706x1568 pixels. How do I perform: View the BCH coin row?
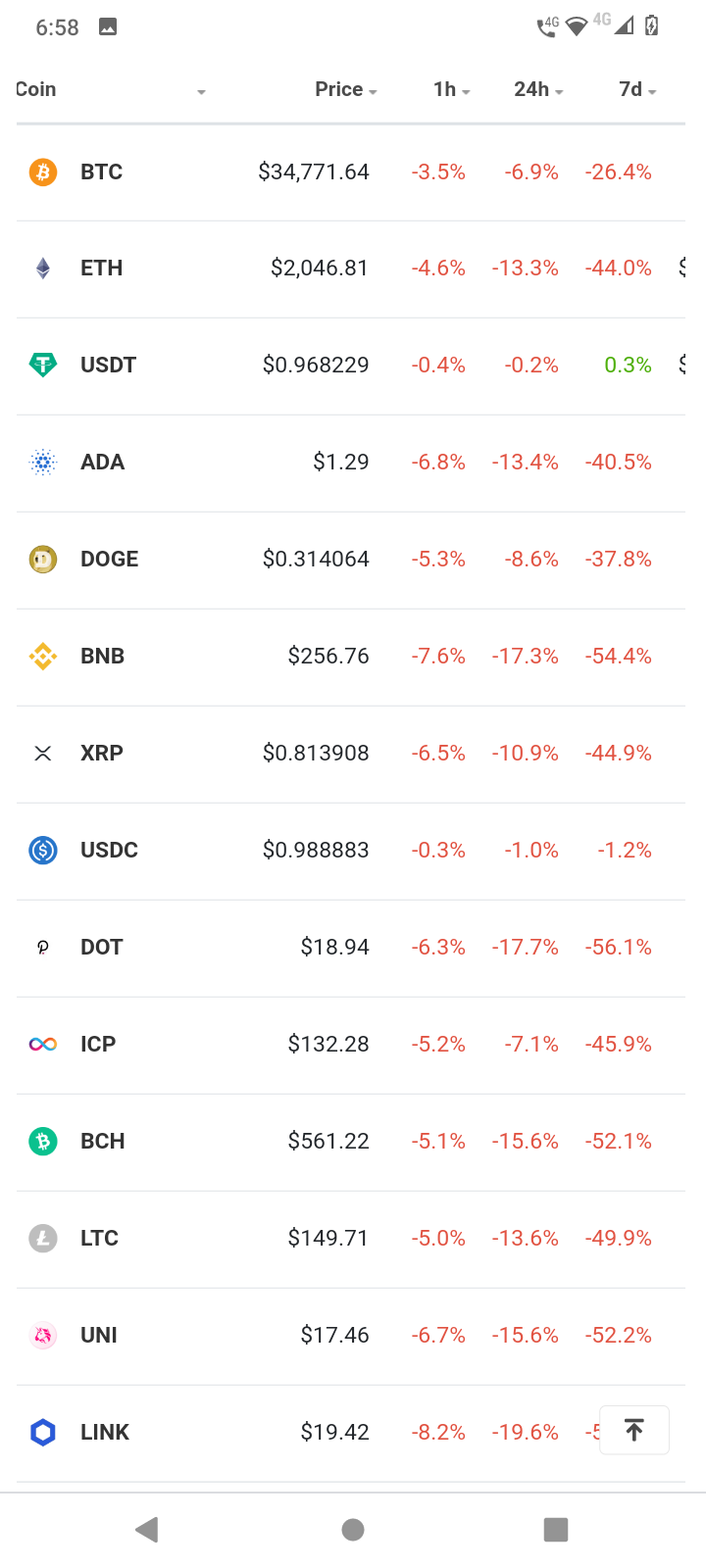click(351, 1142)
